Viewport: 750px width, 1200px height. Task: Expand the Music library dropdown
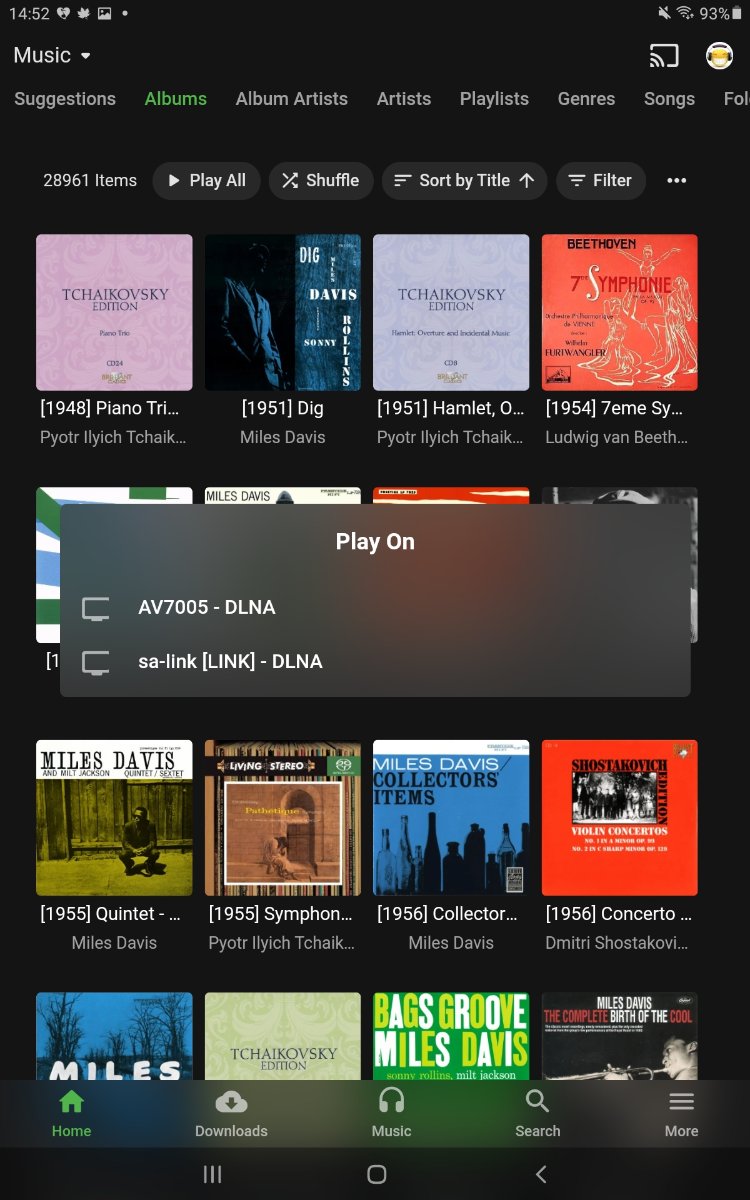pos(52,55)
